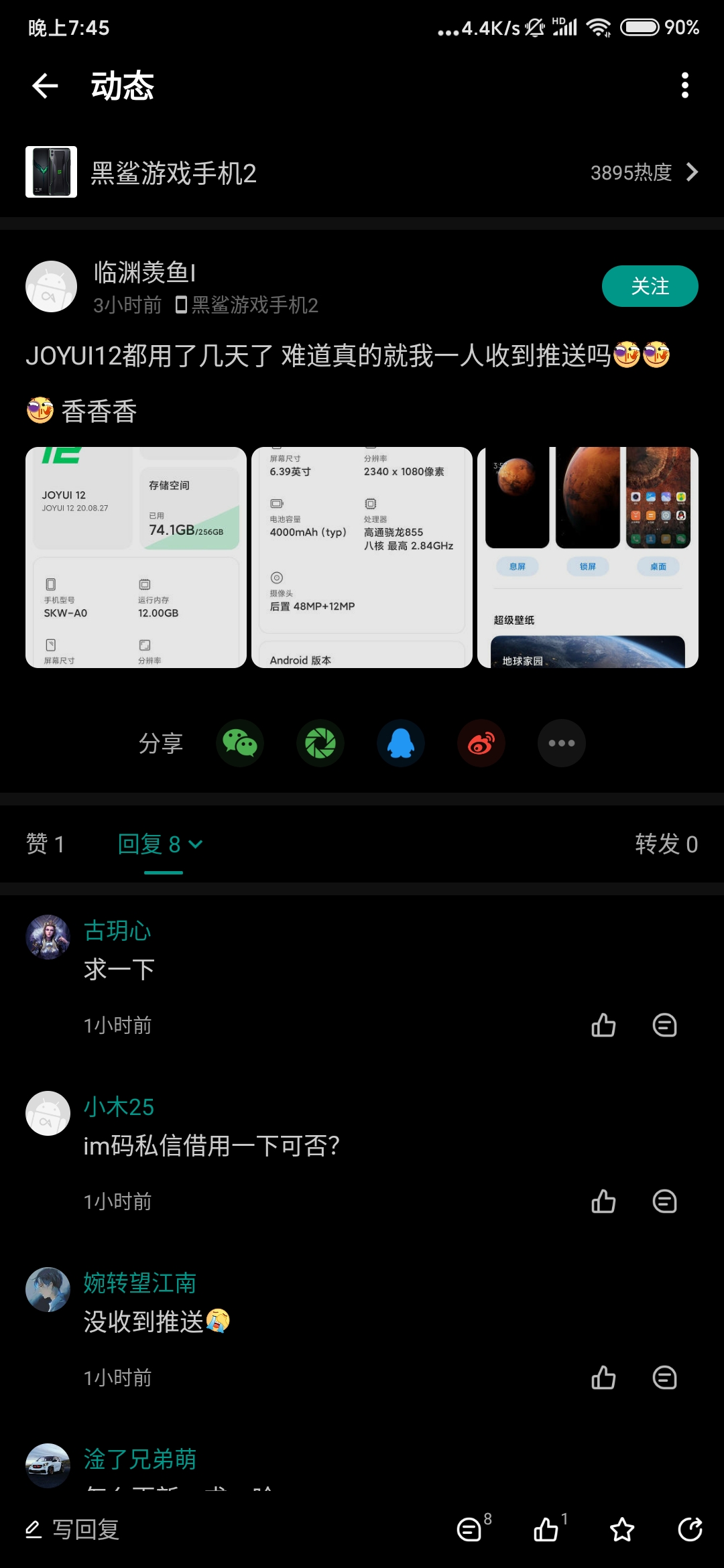This screenshot has width=724, height=1568.
Task: Favorite this post with the star icon
Action: (x=622, y=1530)
